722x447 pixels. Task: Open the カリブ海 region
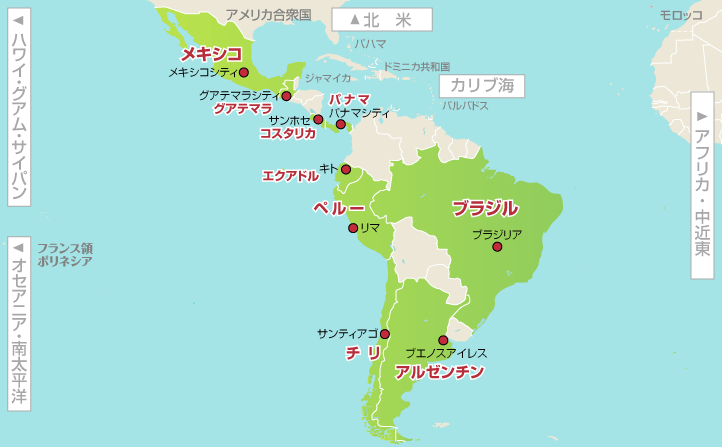click(482, 86)
